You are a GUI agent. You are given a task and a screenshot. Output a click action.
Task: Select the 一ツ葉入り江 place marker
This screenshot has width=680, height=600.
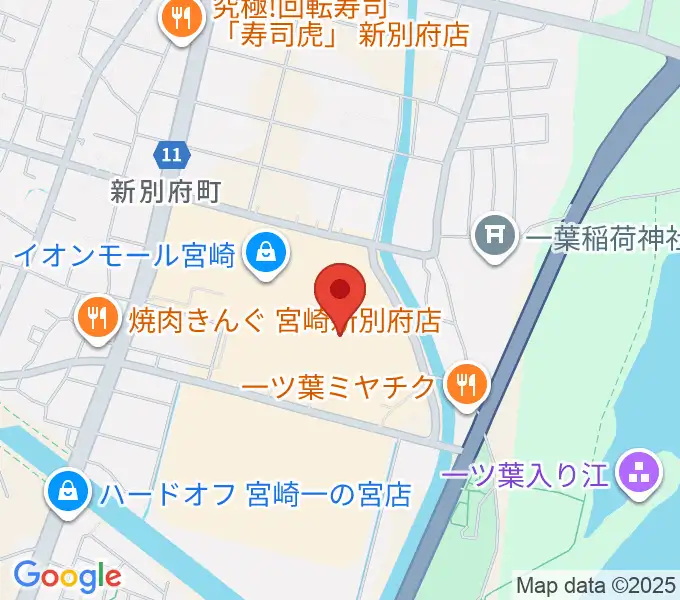(x=638, y=470)
